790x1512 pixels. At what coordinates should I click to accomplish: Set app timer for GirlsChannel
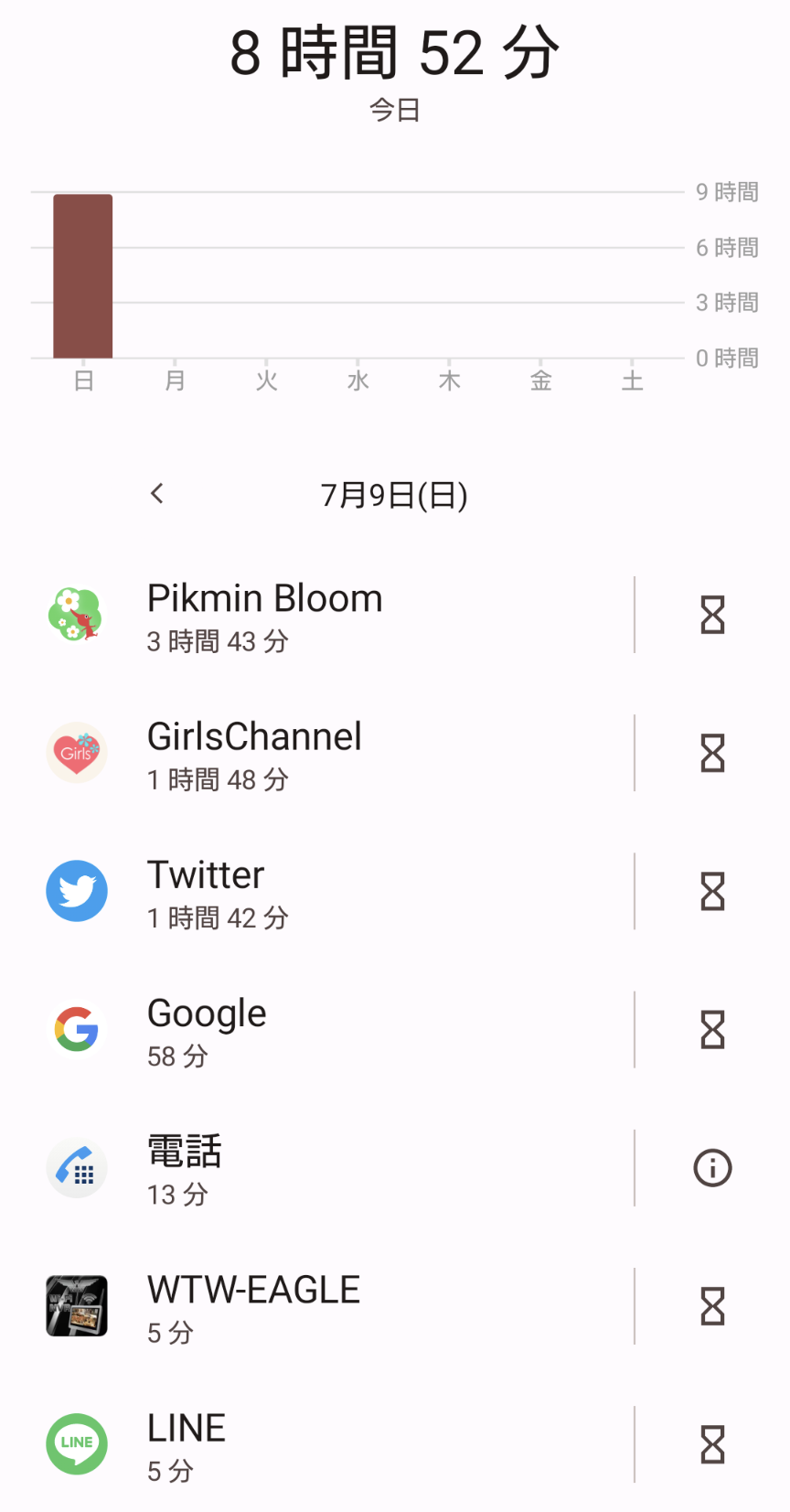pos(712,753)
